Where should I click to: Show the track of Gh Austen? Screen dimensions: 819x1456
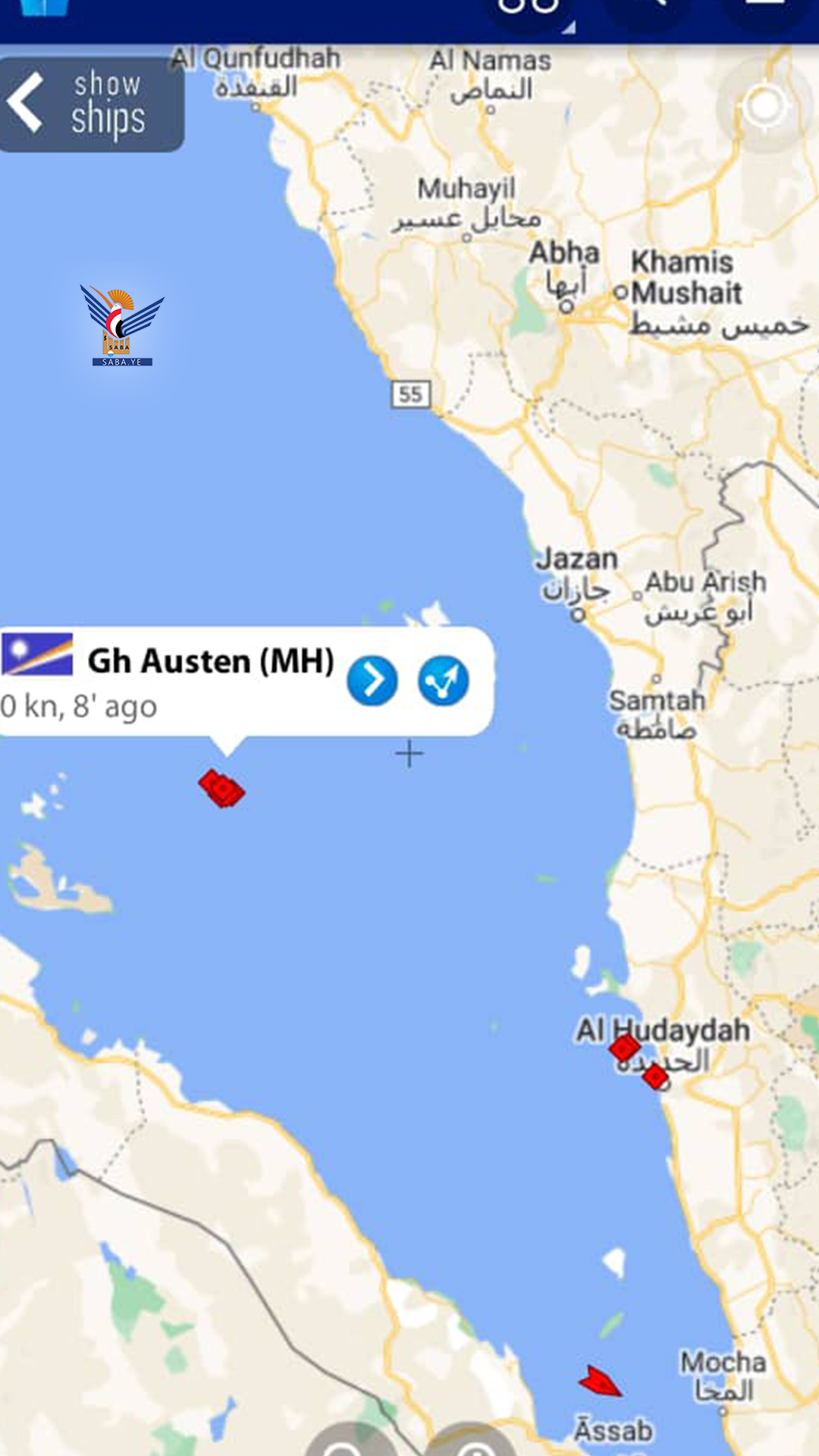[444, 680]
